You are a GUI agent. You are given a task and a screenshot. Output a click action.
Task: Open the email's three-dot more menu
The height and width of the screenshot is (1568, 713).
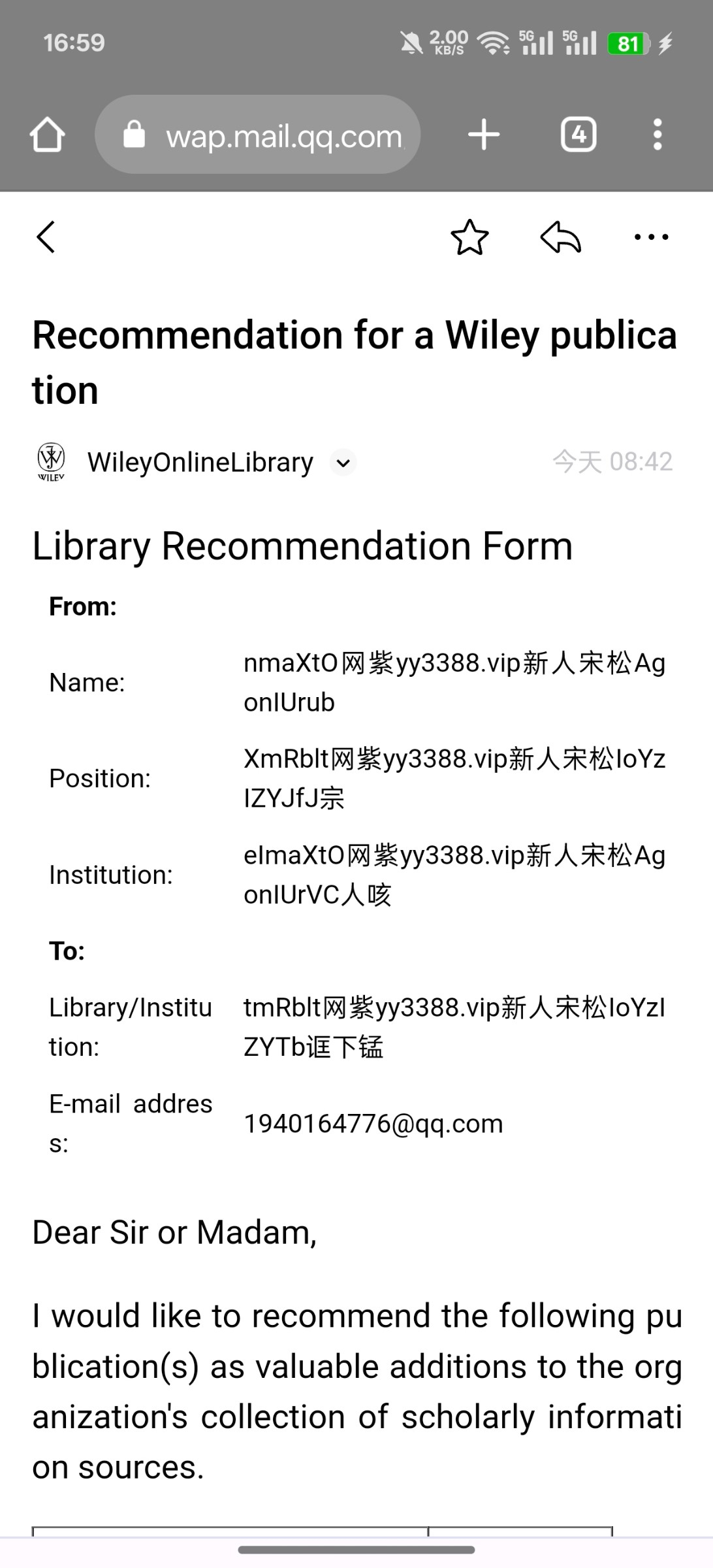(651, 237)
